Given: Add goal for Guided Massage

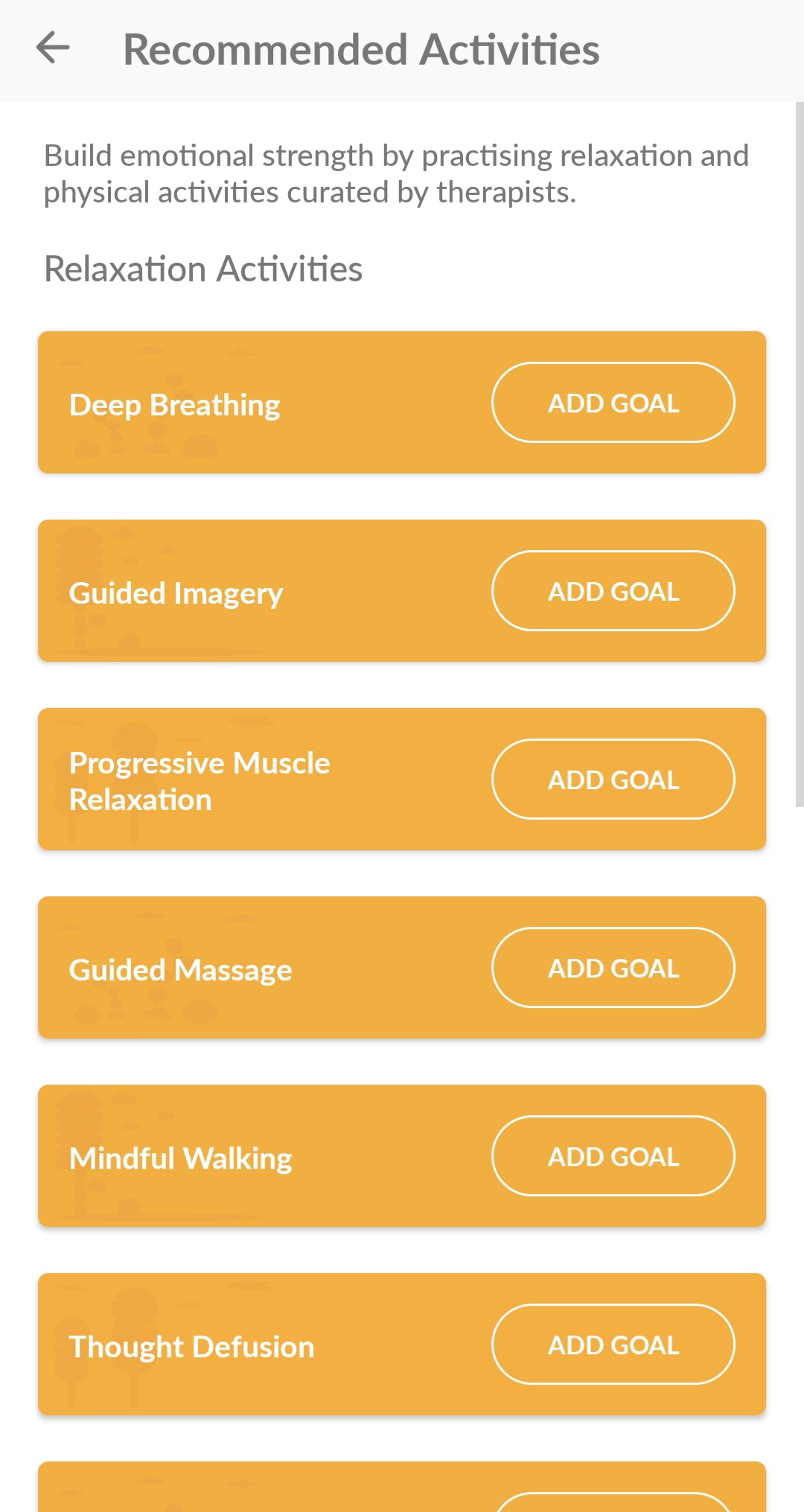Looking at the screenshot, I should click(613, 968).
